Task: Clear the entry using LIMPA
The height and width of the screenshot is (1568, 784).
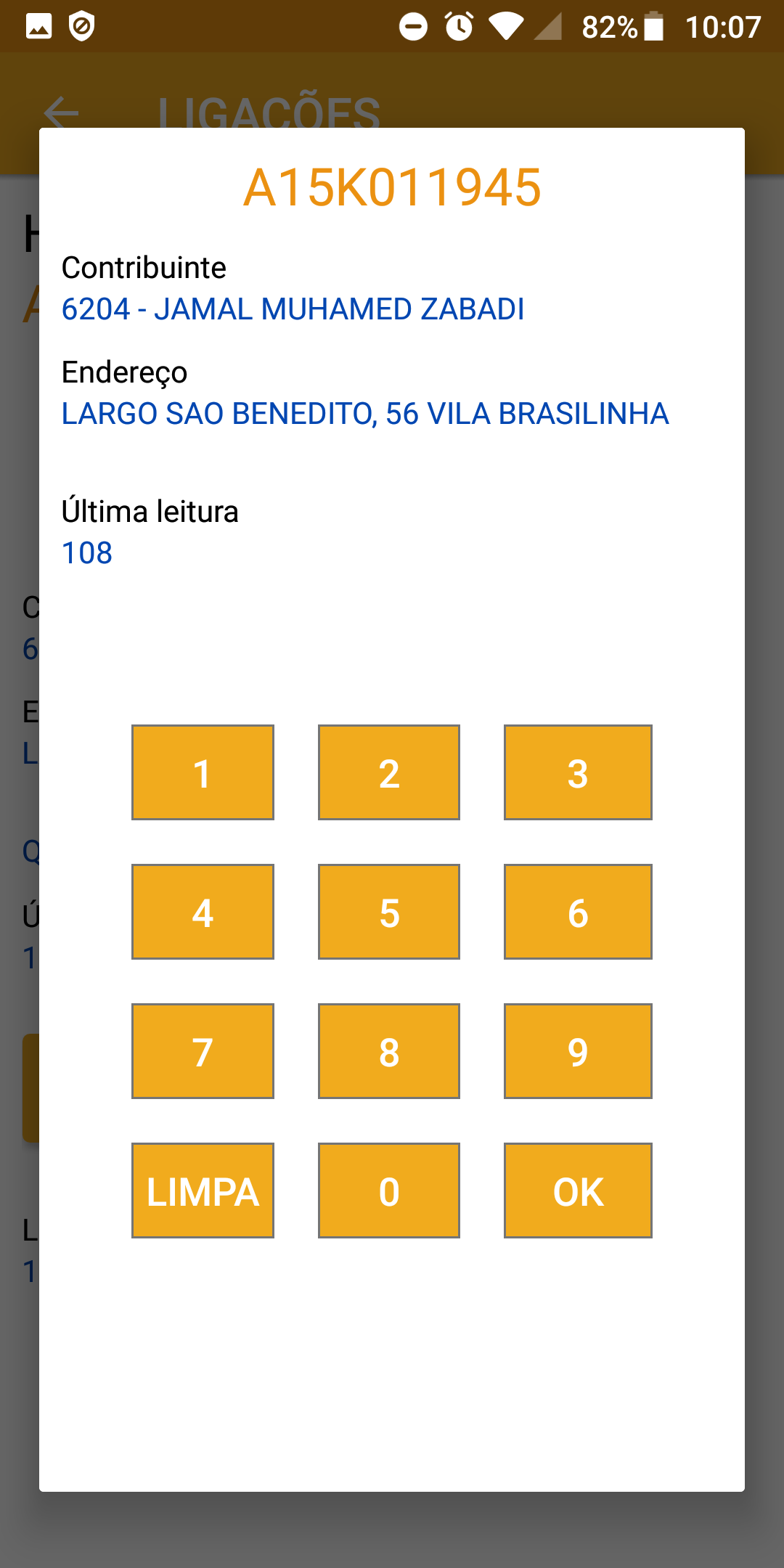Action: (202, 1190)
